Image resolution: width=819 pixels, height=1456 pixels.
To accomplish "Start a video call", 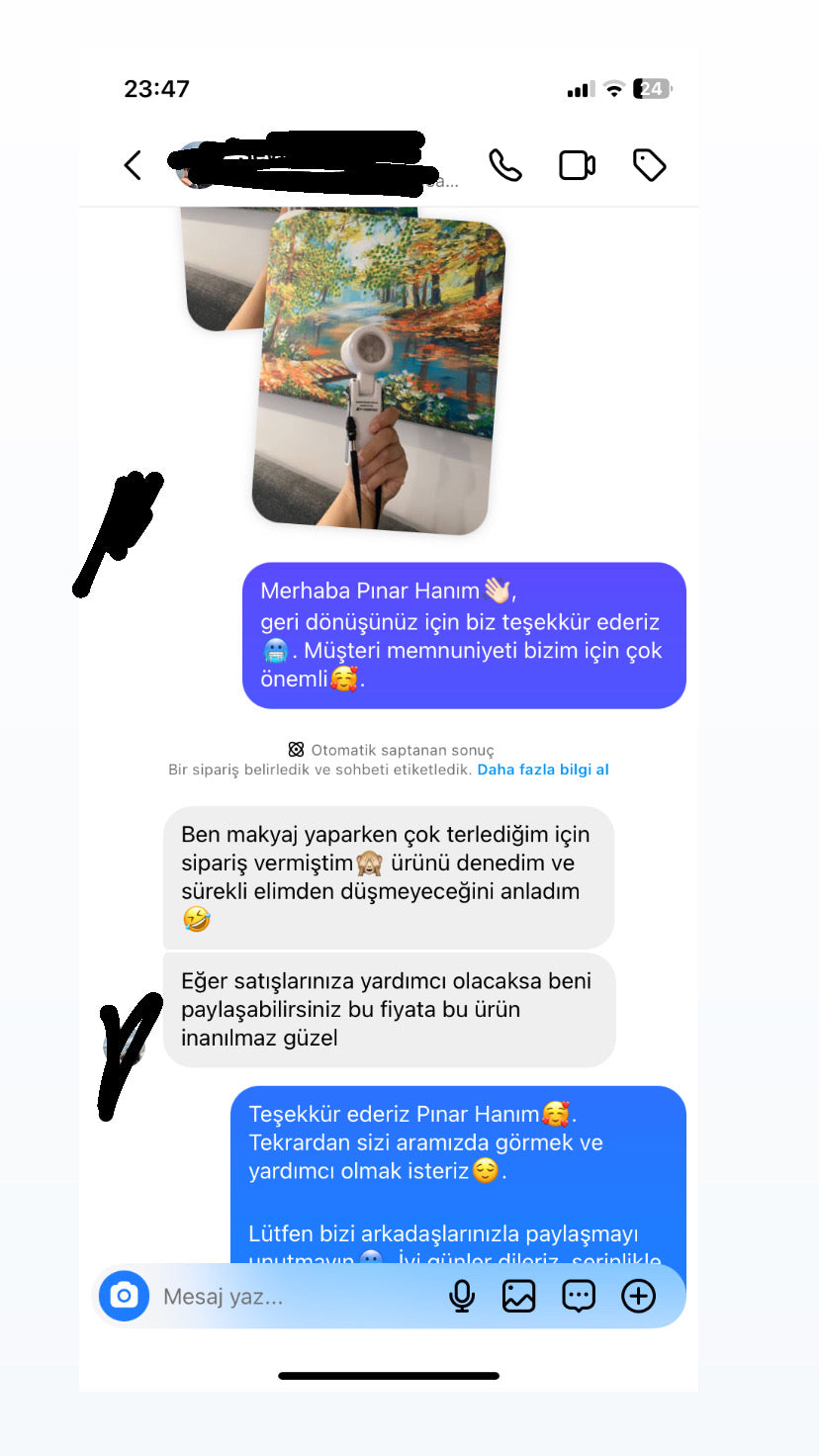I will coord(577,165).
